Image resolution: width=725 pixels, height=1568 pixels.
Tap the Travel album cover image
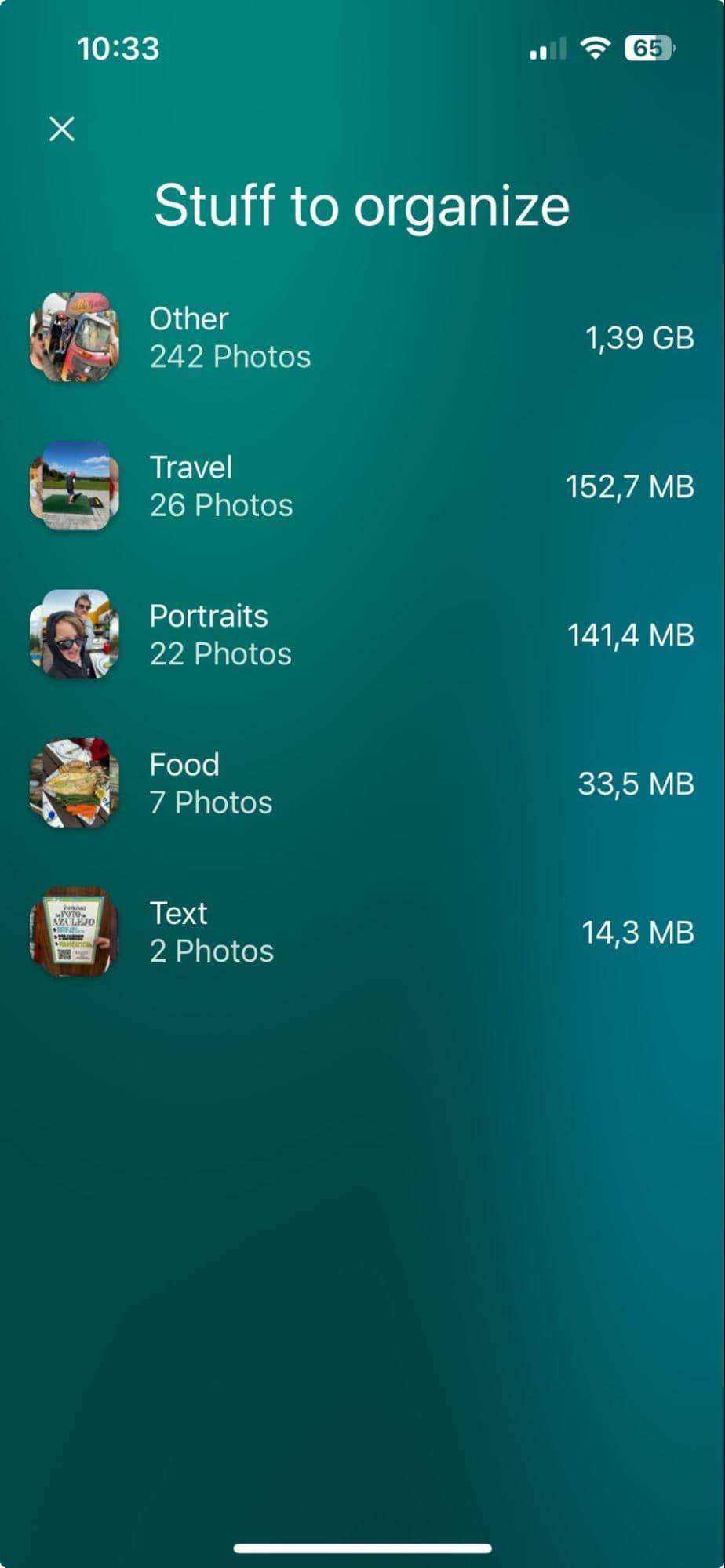tap(75, 486)
